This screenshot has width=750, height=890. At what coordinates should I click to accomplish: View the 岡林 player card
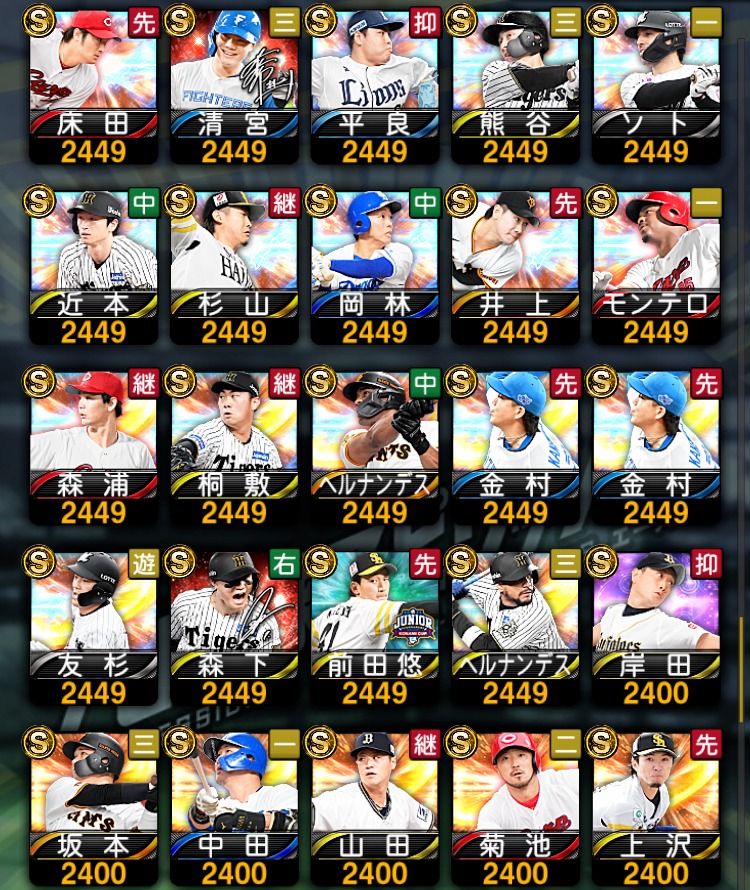click(x=375, y=265)
